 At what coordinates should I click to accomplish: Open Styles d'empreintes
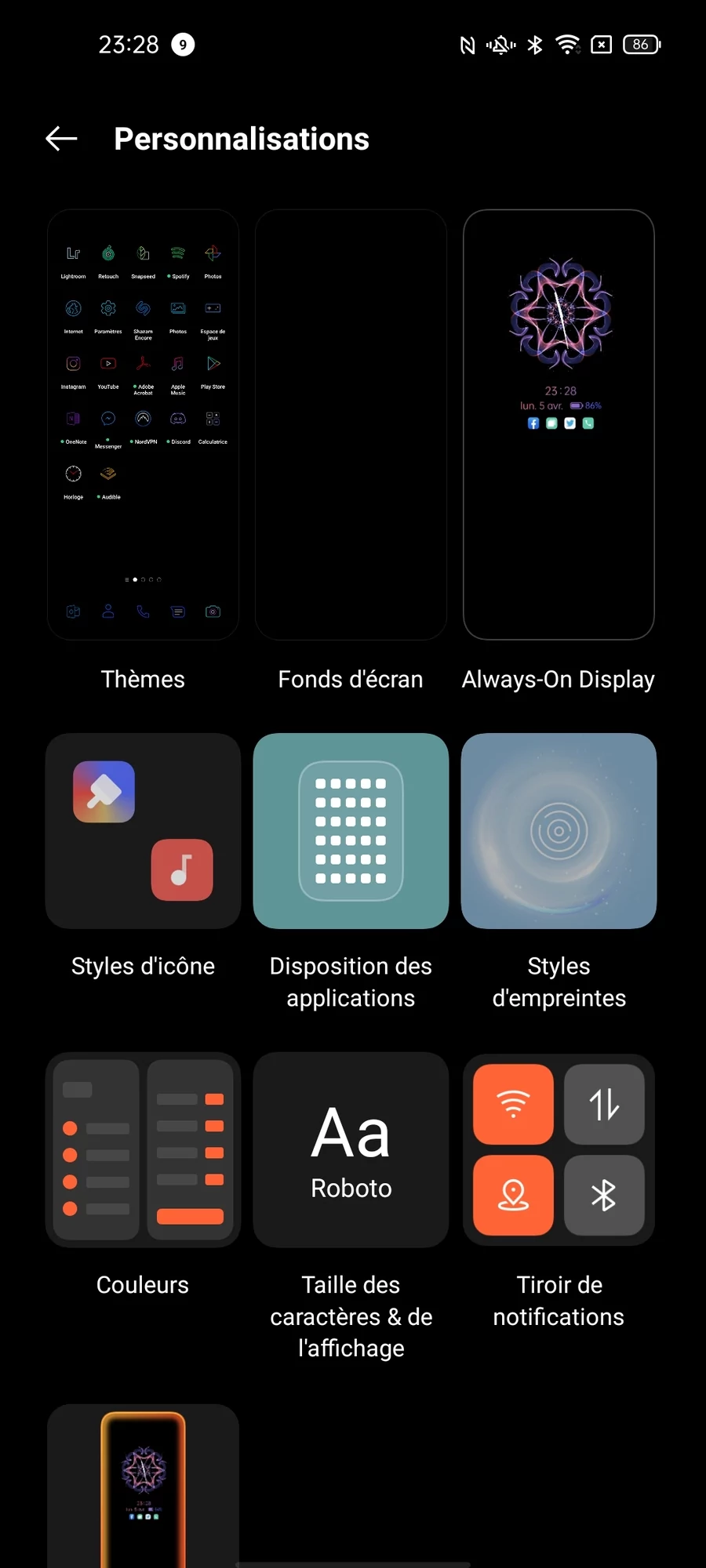(x=559, y=831)
